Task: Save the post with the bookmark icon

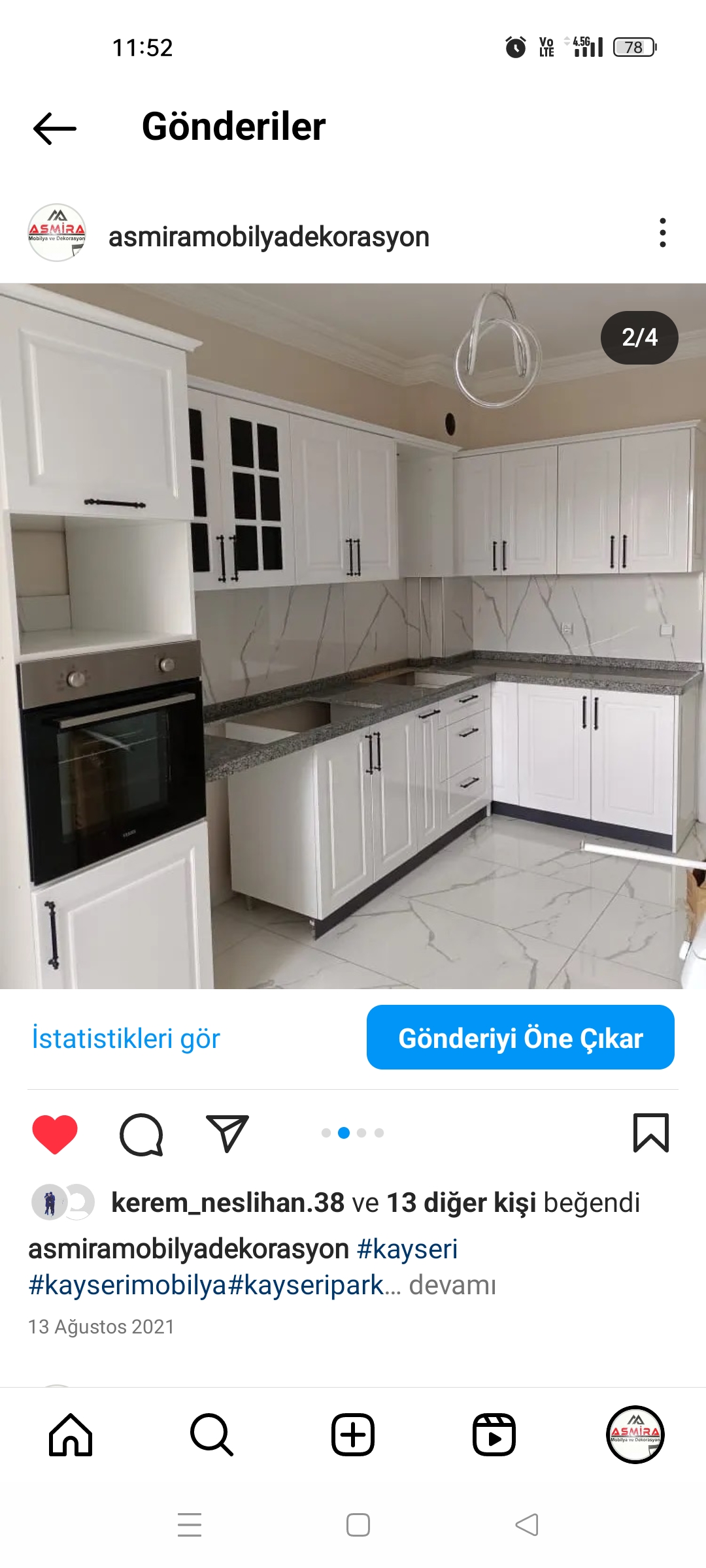Action: (x=651, y=1133)
